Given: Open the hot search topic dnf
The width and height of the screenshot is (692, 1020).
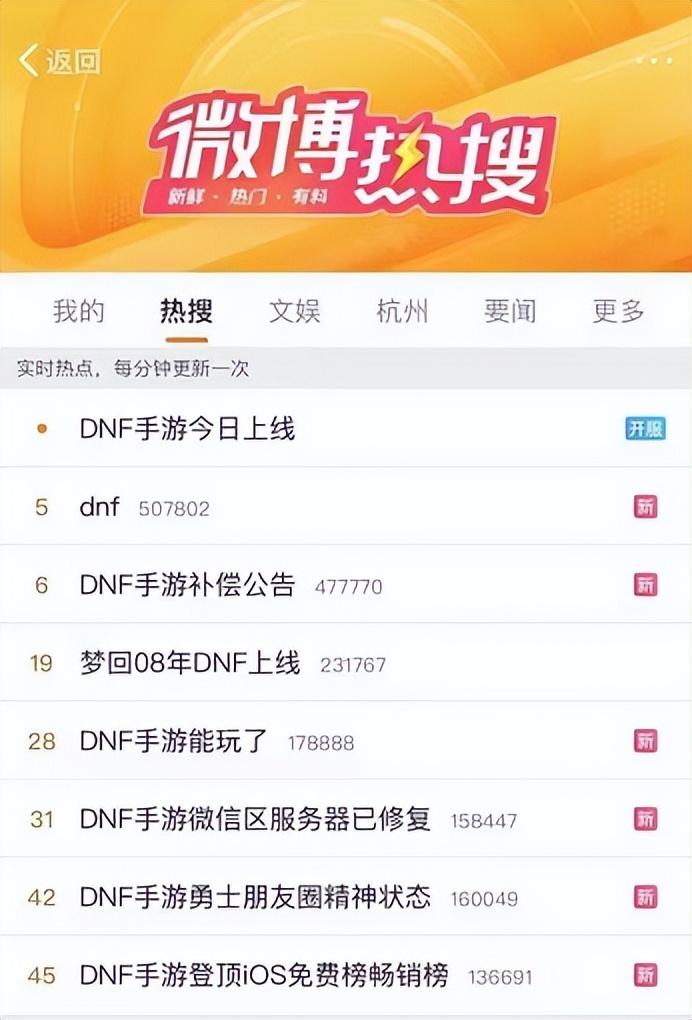Looking at the screenshot, I should [99, 507].
